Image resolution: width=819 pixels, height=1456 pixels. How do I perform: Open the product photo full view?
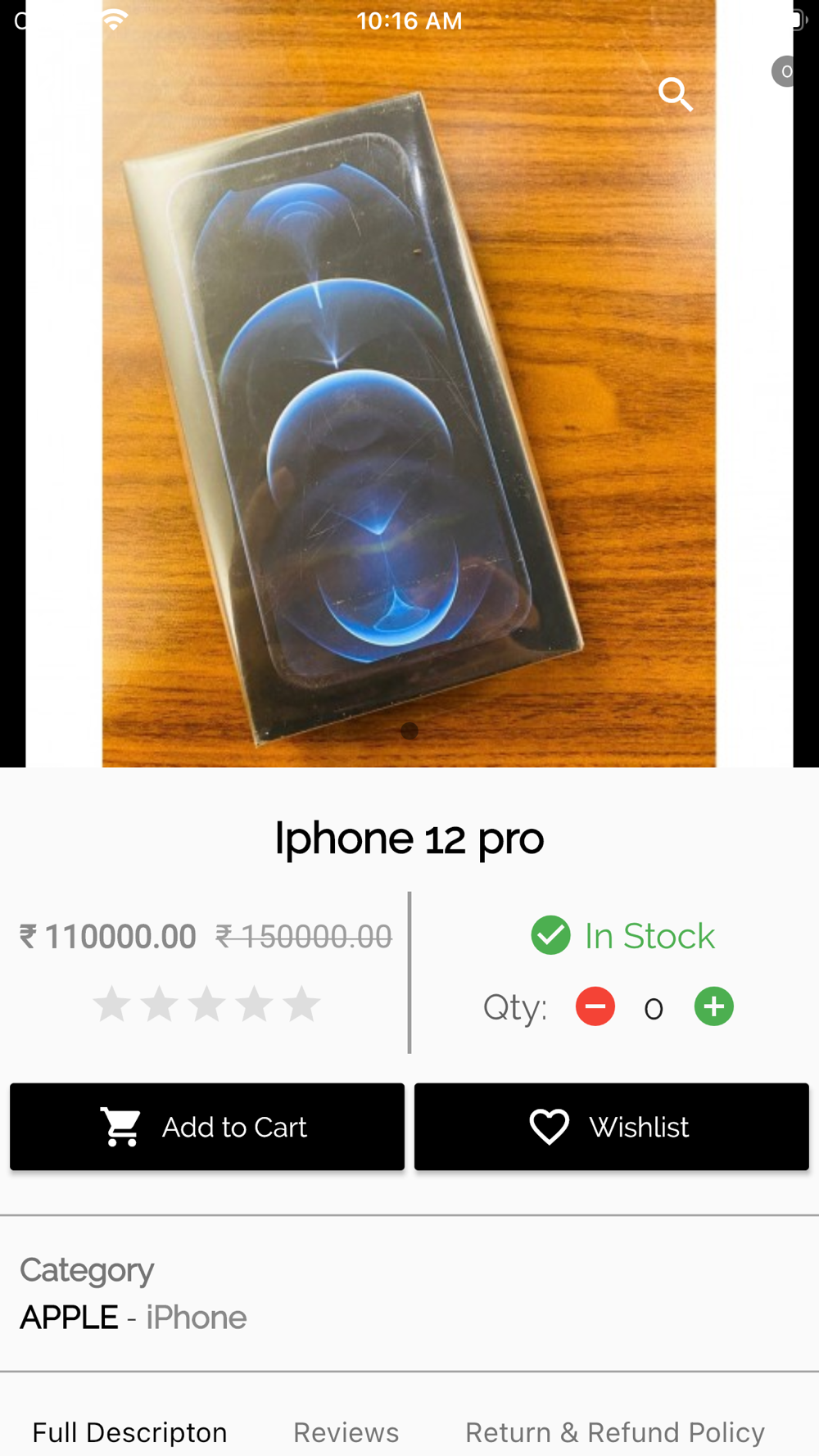409,383
